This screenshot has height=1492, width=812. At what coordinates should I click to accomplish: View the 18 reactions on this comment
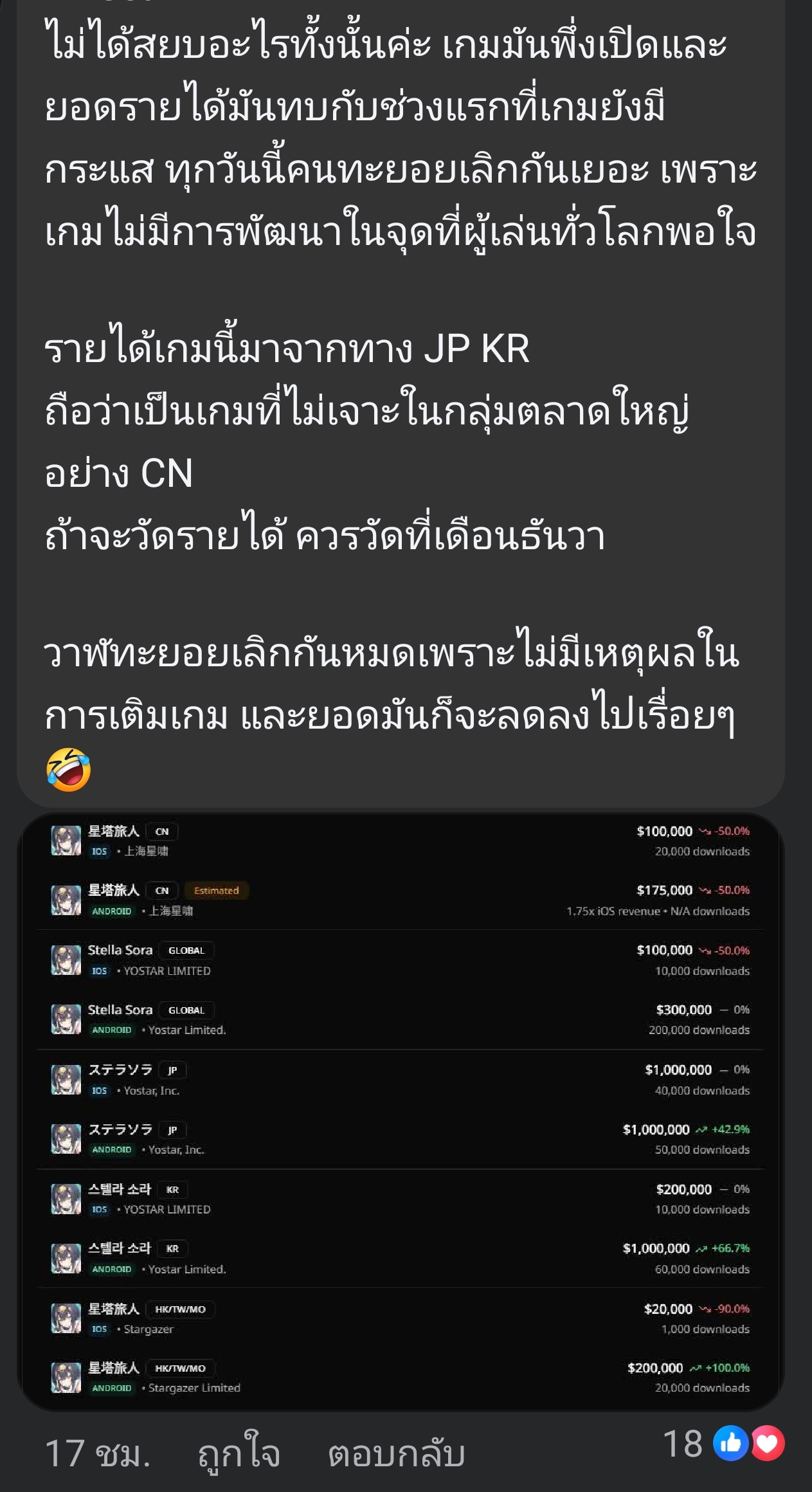coord(723,1444)
